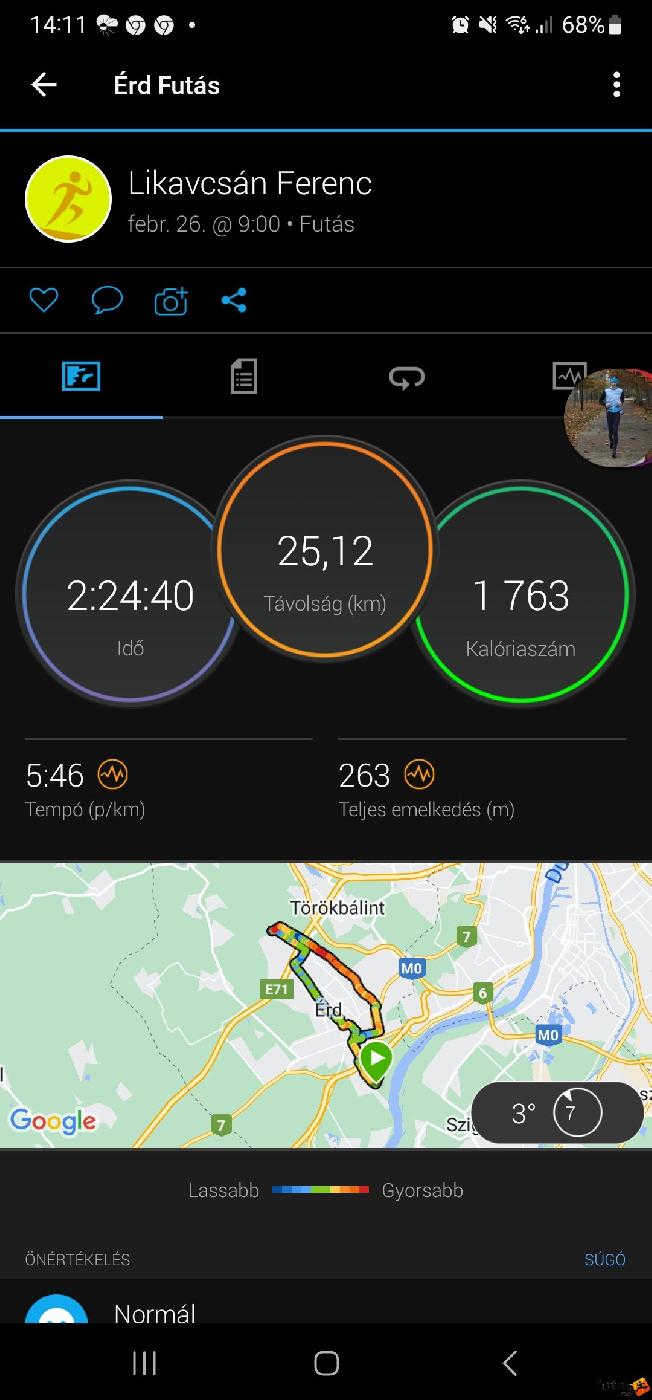This screenshot has width=652, height=1400.
Task: Switch to the laps tab
Action: click(406, 377)
